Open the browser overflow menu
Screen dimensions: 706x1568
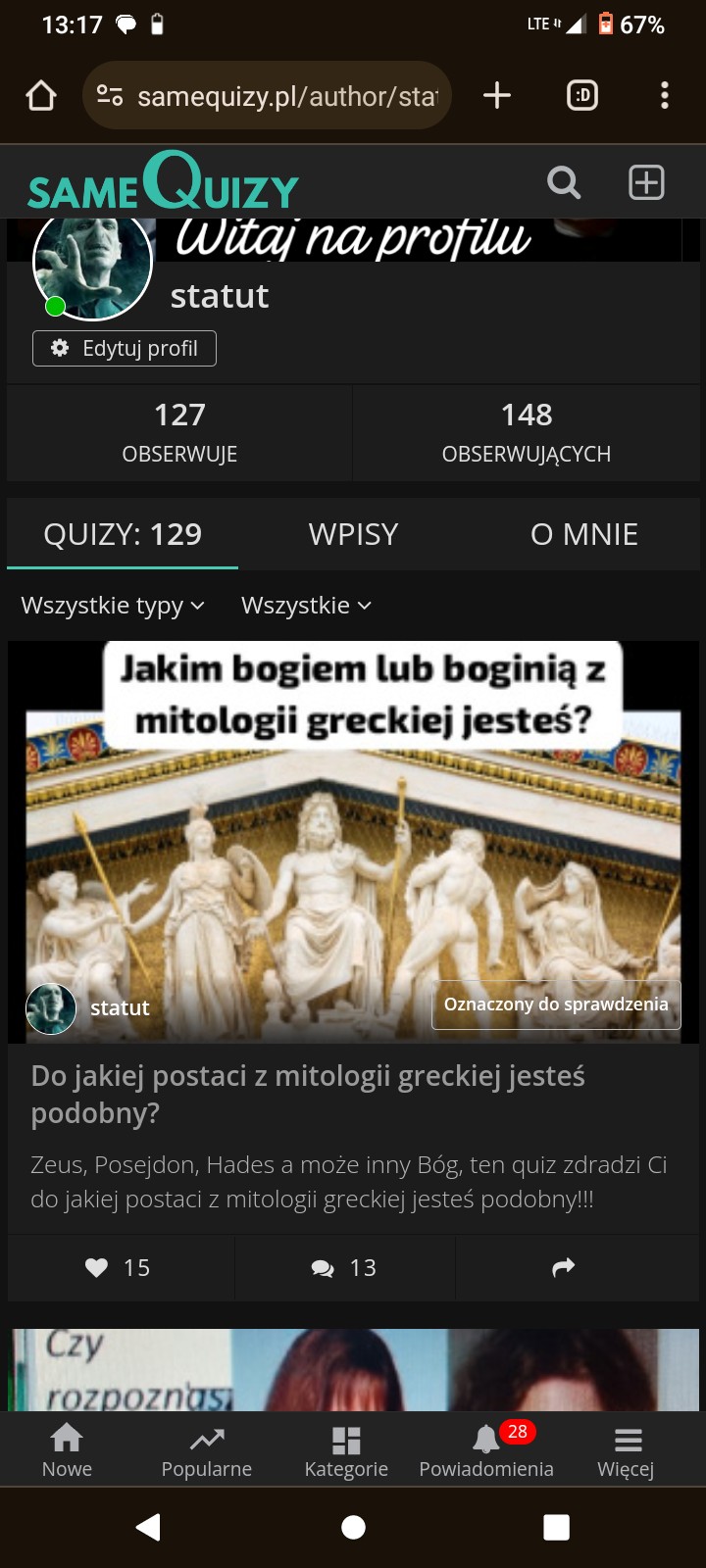pos(665,95)
